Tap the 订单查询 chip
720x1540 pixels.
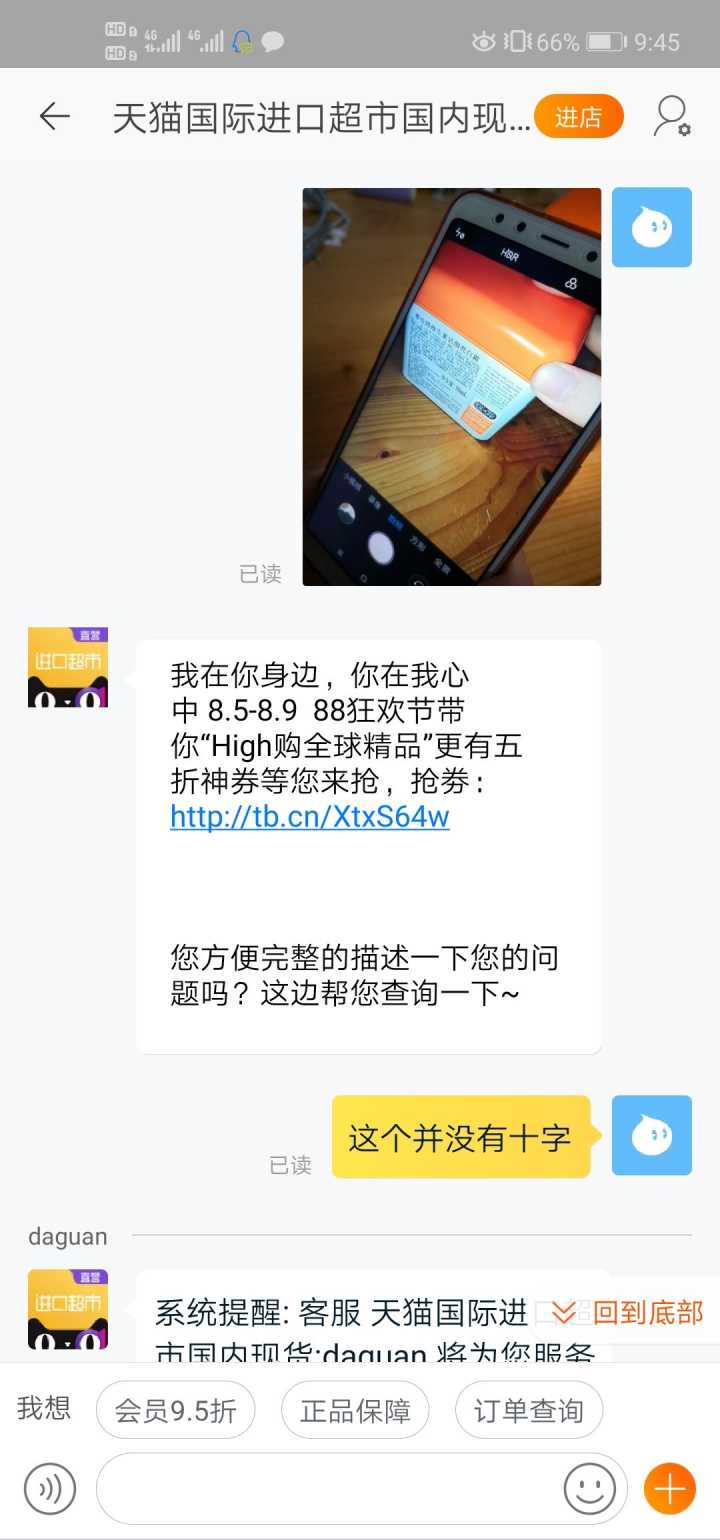pyautogui.click(x=529, y=1411)
